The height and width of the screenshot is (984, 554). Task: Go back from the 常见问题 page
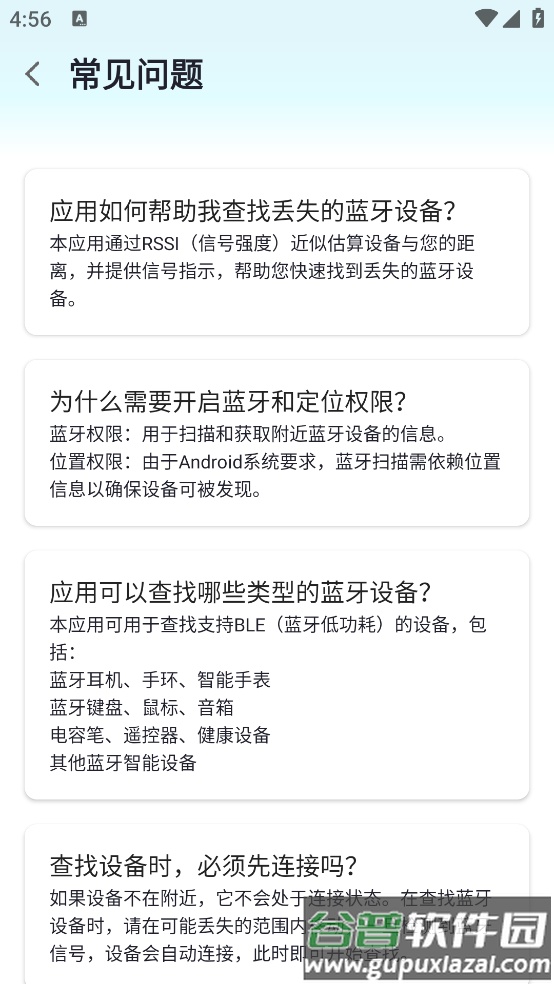pos(33,74)
